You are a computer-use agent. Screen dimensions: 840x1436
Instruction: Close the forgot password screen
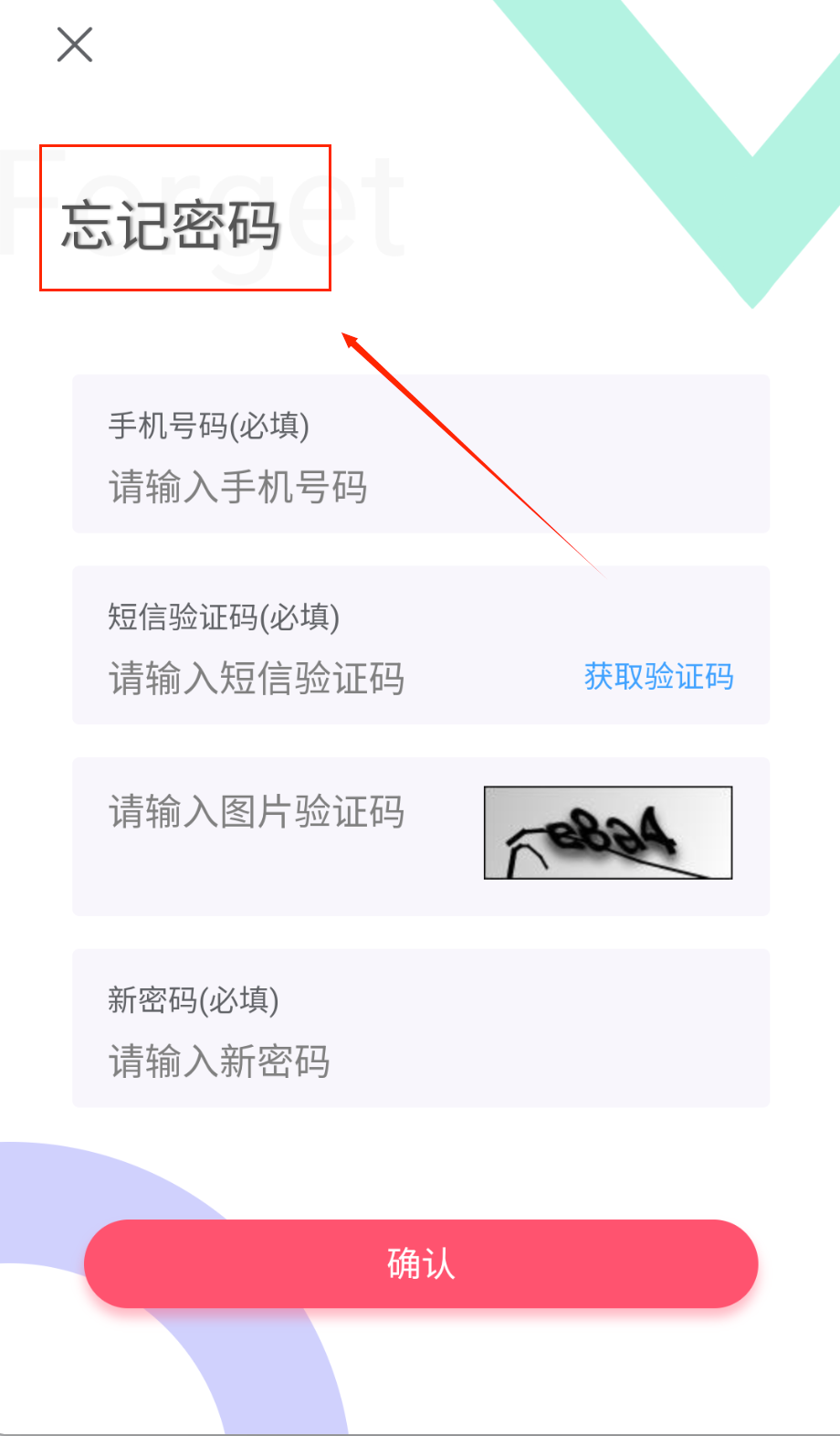pyautogui.click(x=75, y=45)
